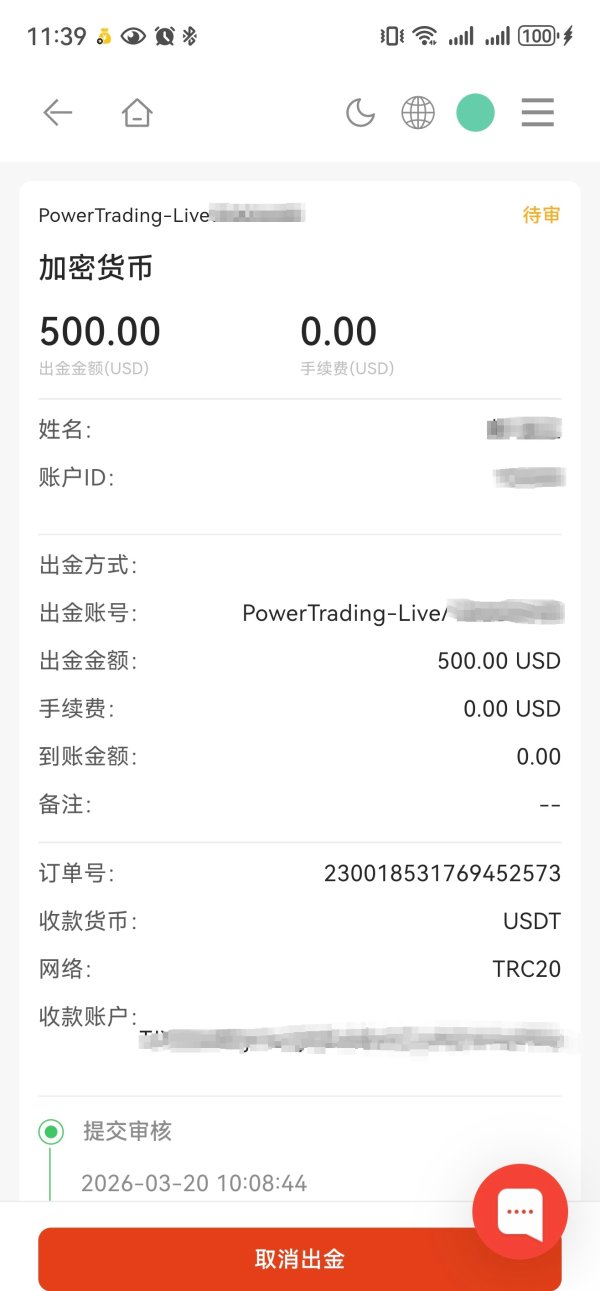Switch to dark mode with the moon icon
600x1291 pixels.
pos(360,113)
